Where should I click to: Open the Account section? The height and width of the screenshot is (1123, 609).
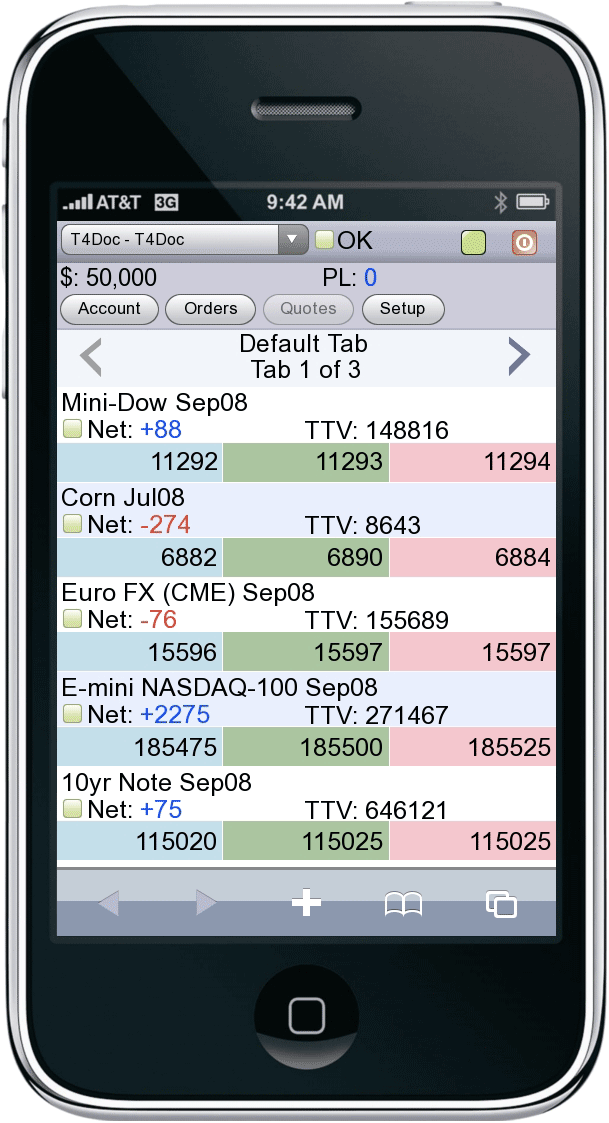point(109,309)
